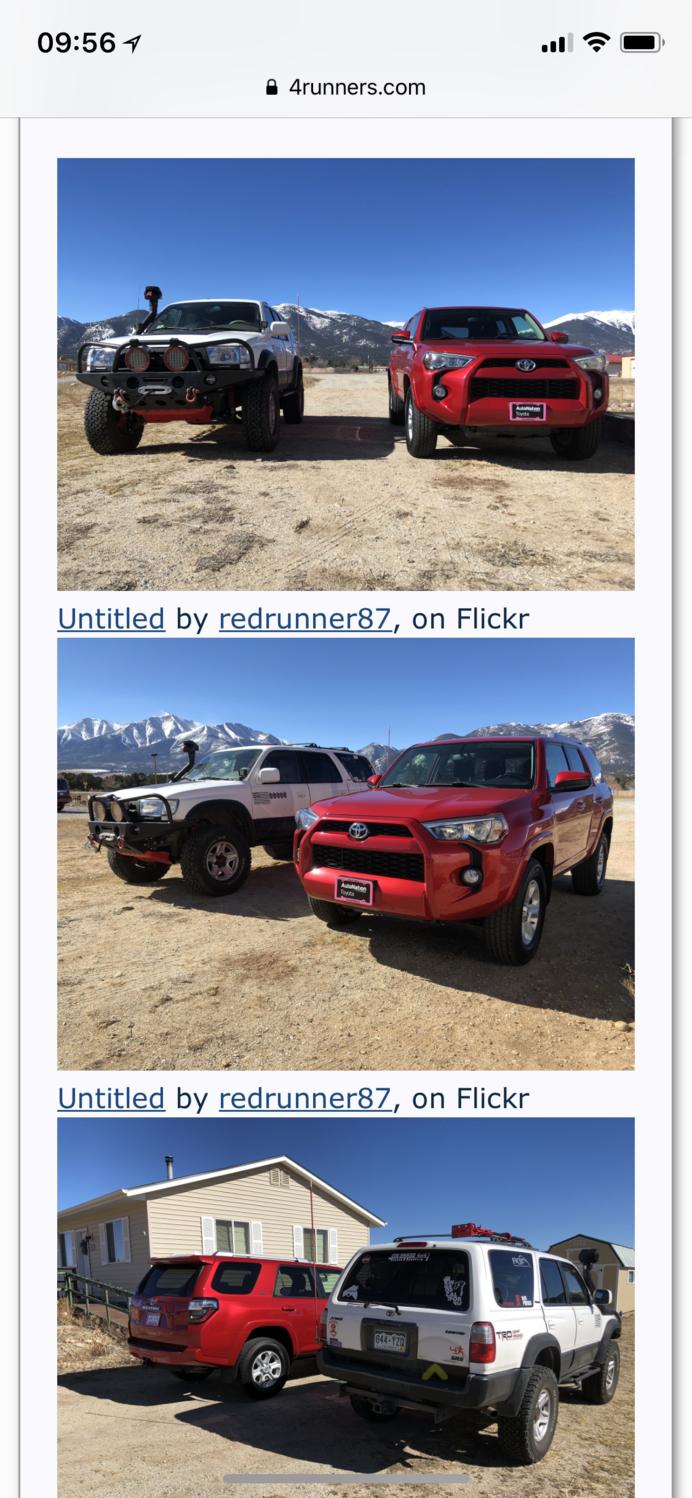
Task: Open first redrunner87 profile link
Action: pos(305,619)
